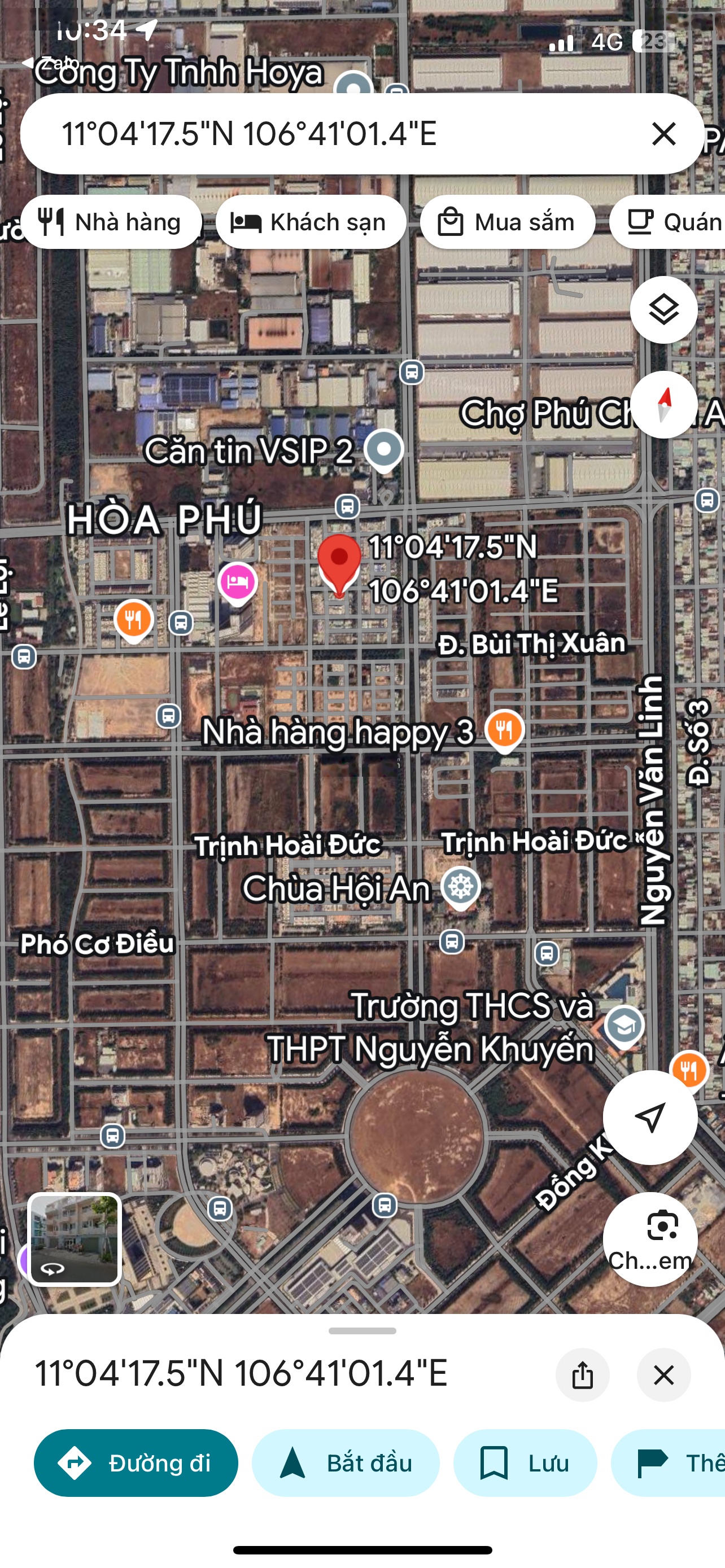Save this place with Lưu
This screenshot has height=1568, width=725.
pyautogui.click(x=525, y=1462)
